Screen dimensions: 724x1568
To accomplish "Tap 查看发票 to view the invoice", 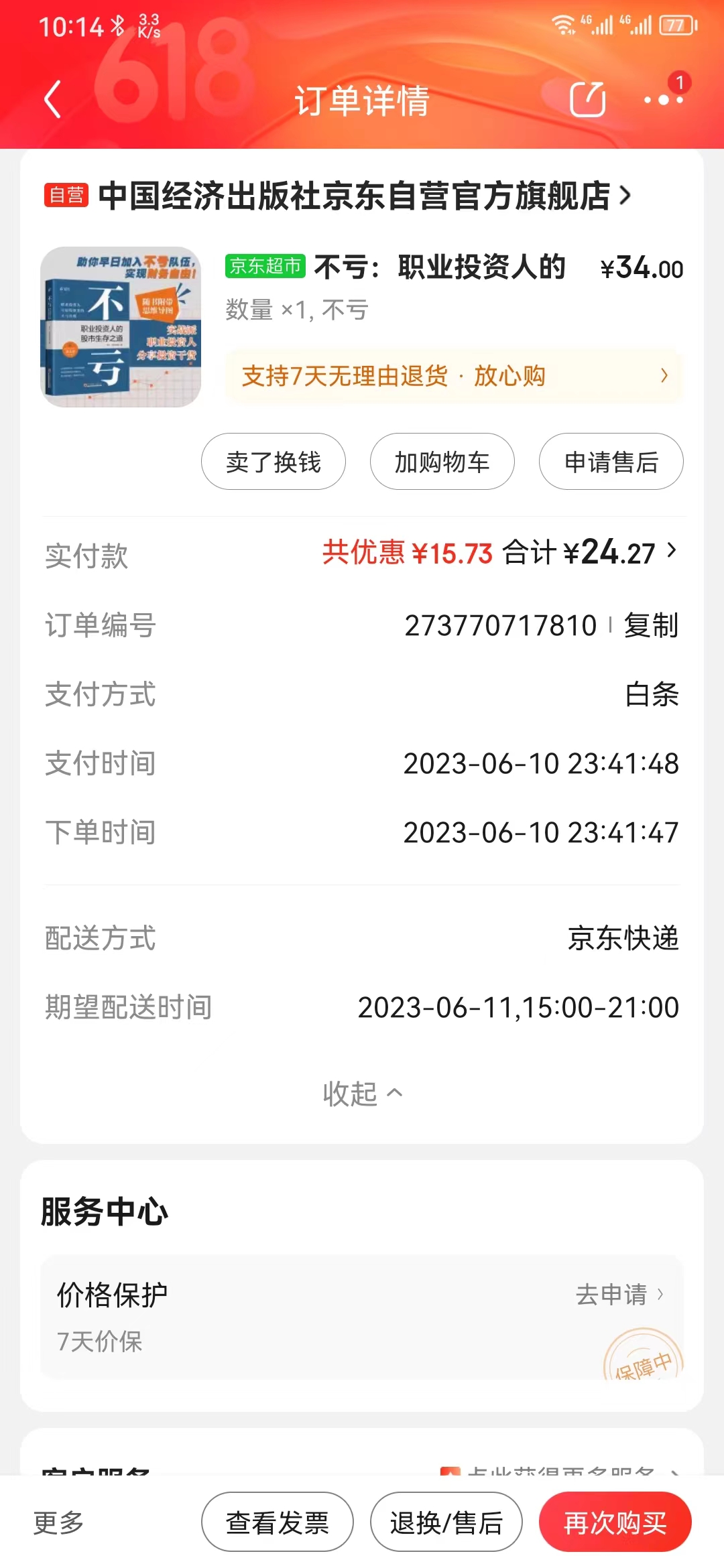I will pyautogui.click(x=278, y=1522).
